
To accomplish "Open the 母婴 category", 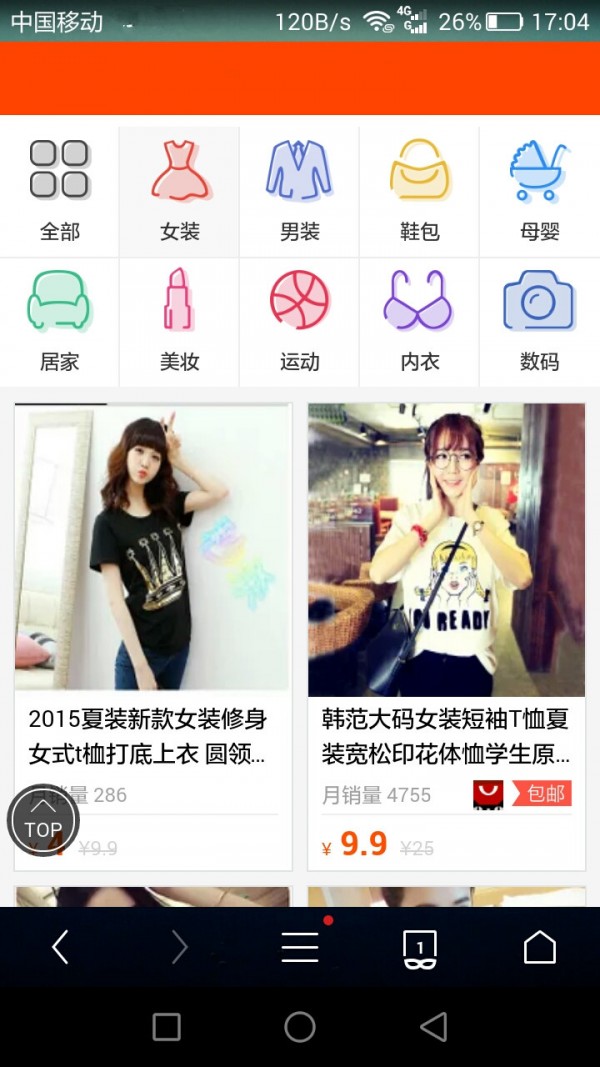I will (x=540, y=188).
